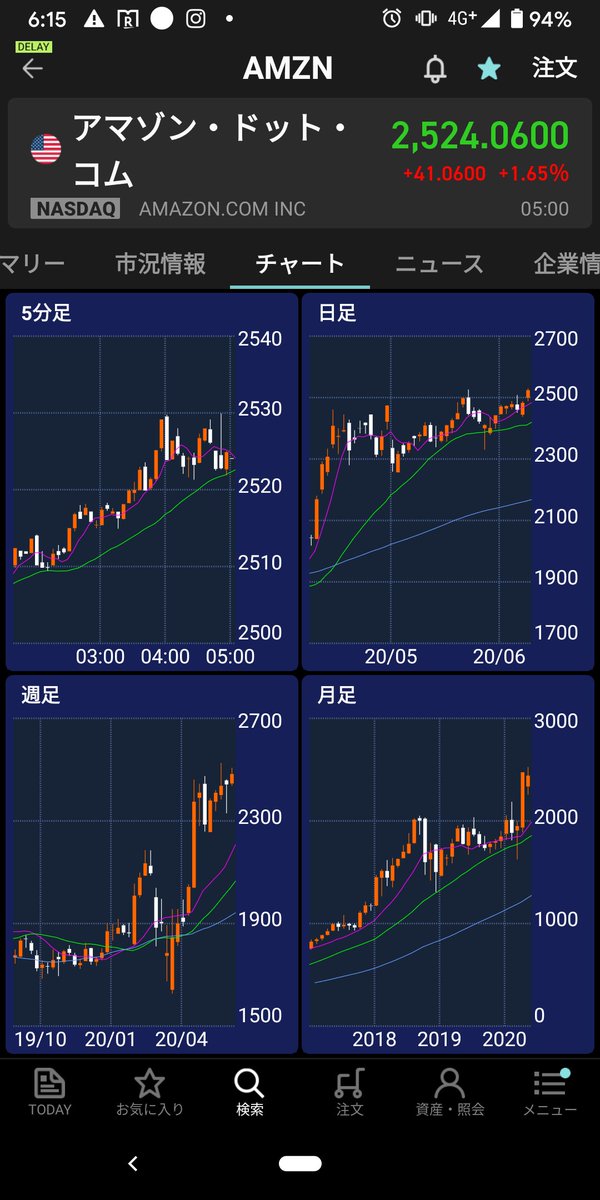Tap the system home pill
This screenshot has height=1200, width=600.
pos(300,1163)
